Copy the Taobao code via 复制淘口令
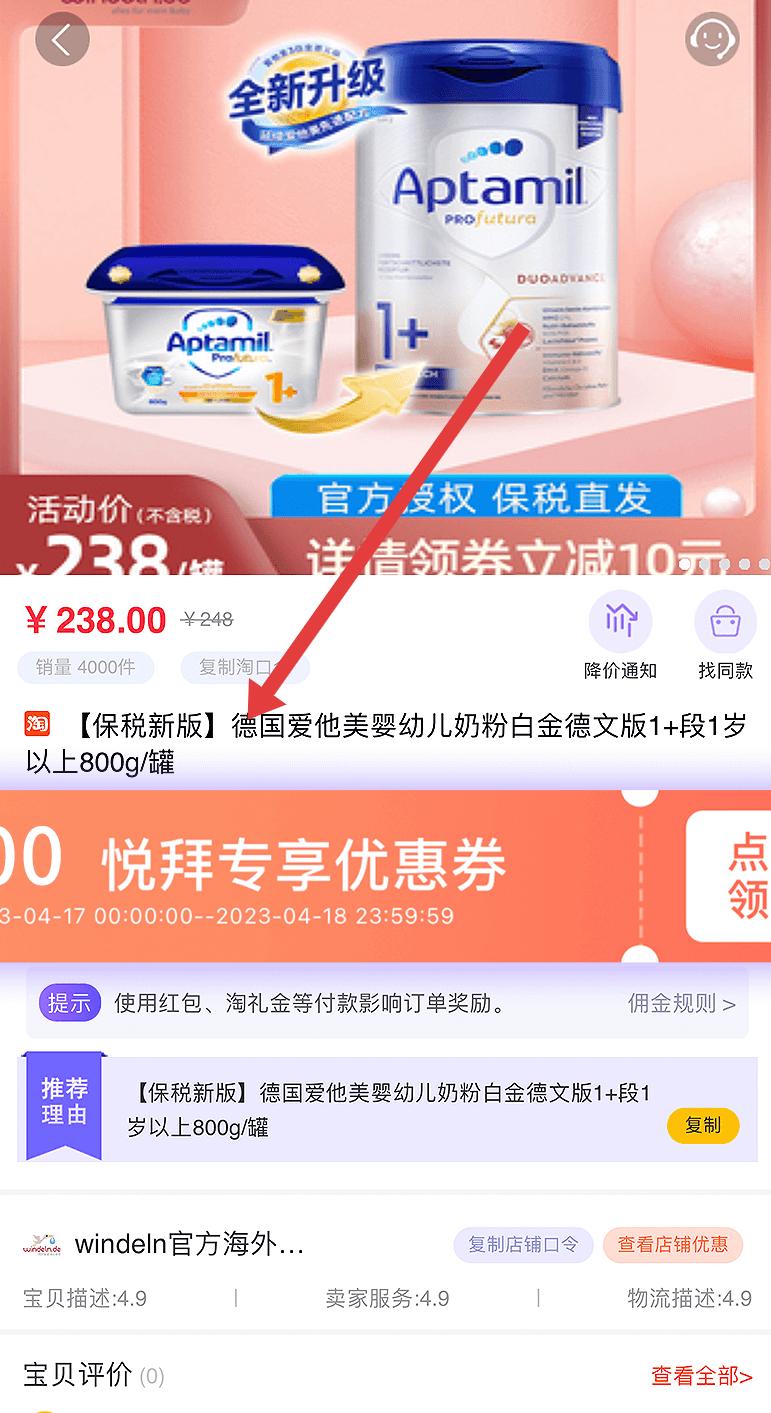This screenshot has width=771, height=1413. pos(244,667)
